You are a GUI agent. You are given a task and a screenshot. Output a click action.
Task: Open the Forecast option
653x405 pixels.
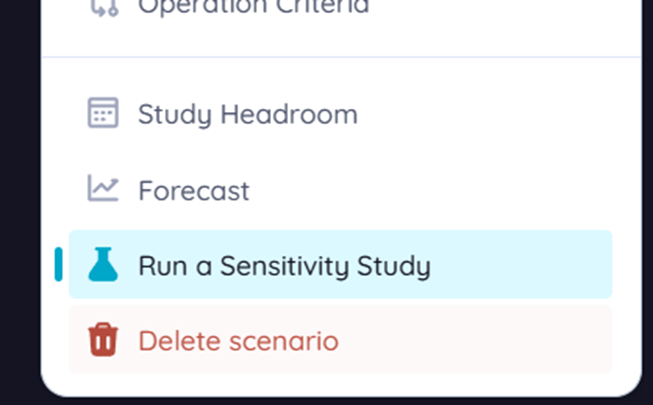point(193,190)
